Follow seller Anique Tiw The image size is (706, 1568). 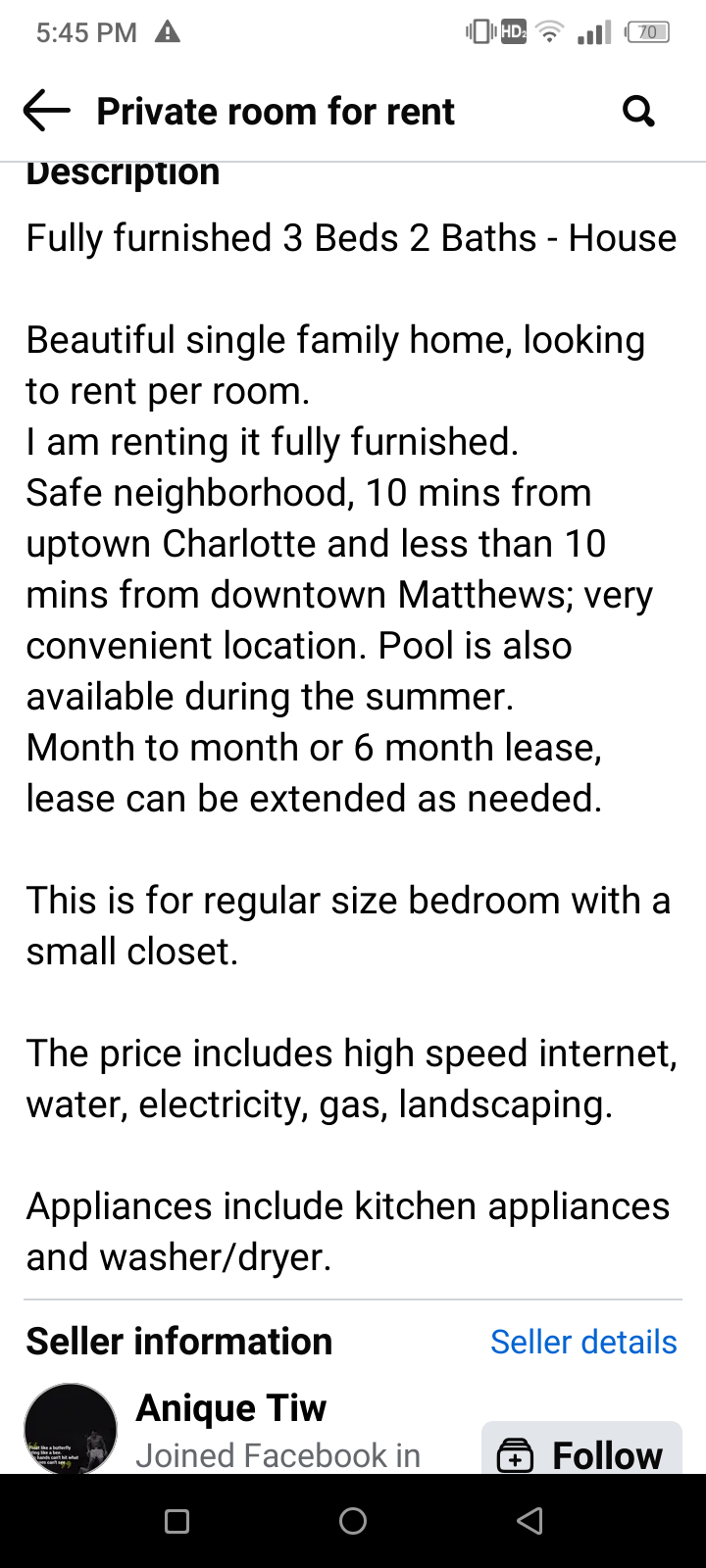tap(581, 1448)
